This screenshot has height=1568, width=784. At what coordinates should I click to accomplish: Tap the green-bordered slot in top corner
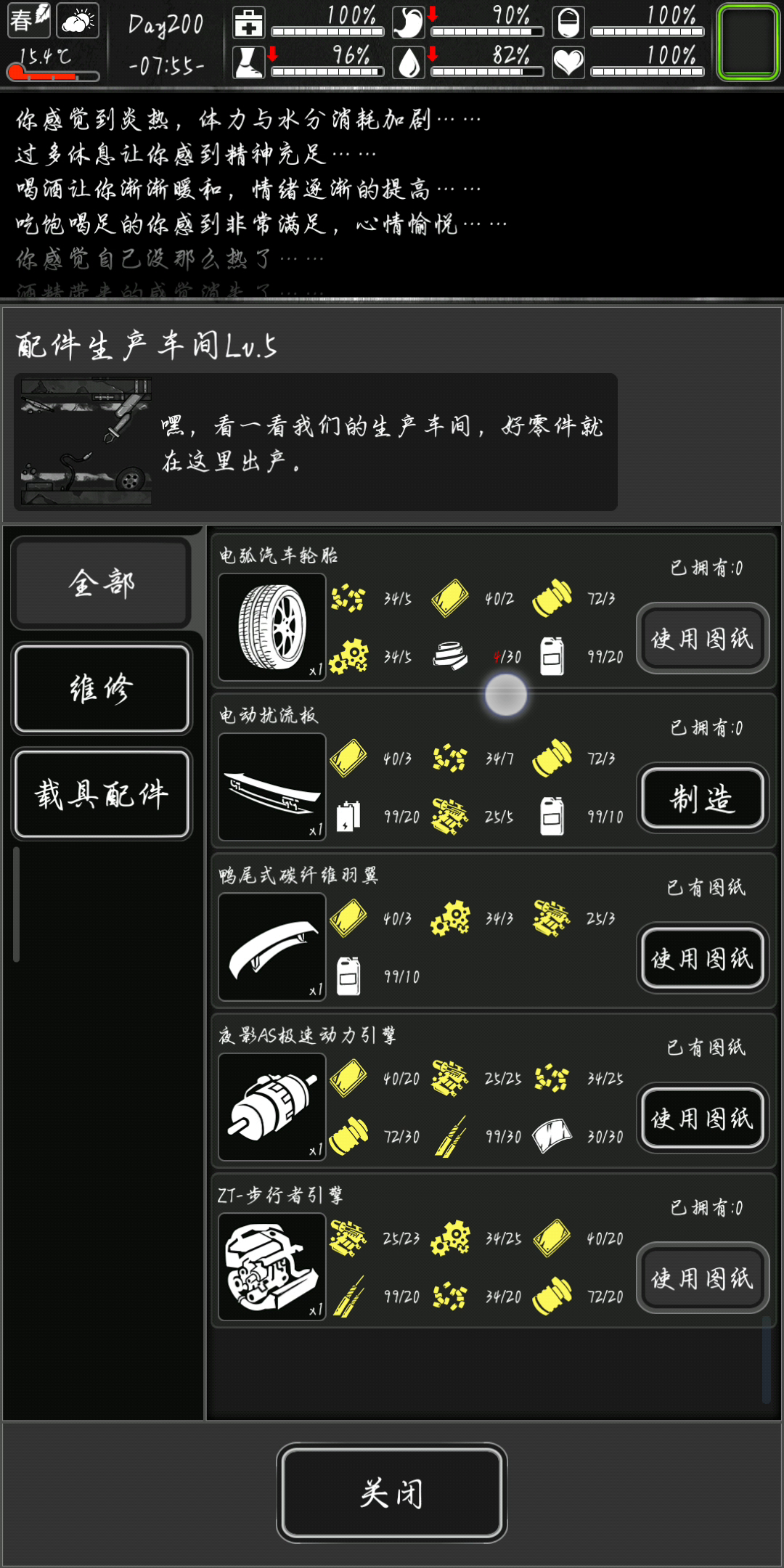748,41
